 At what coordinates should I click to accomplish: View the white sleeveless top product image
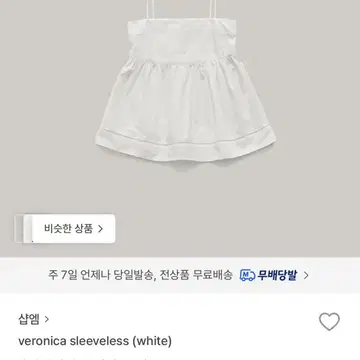point(185,90)
